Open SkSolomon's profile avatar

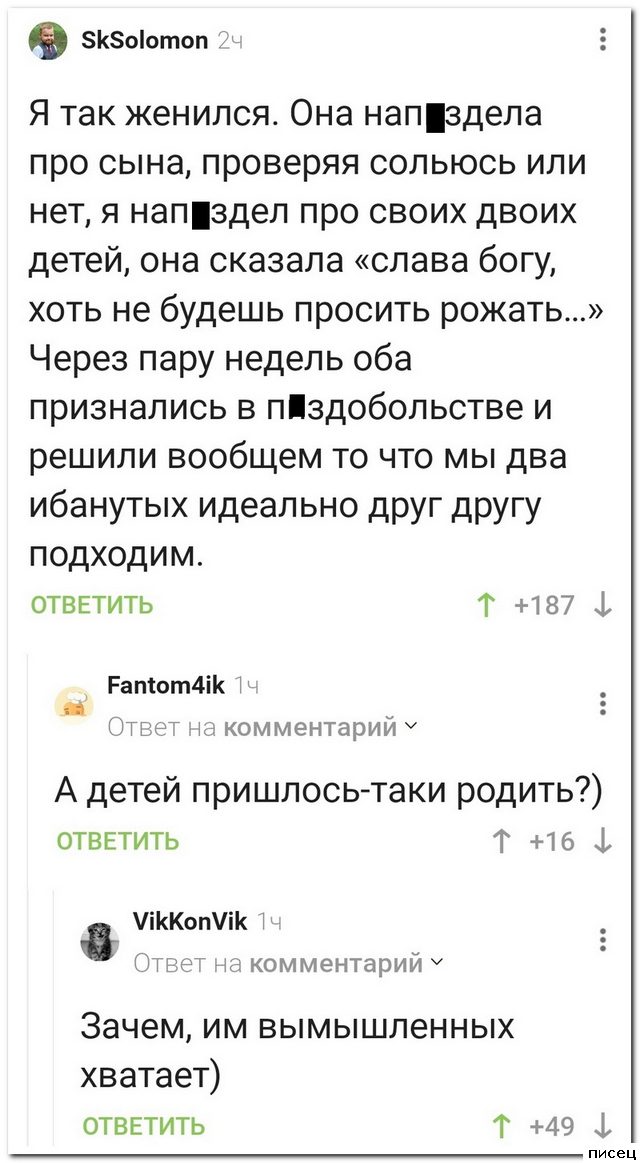pos(48,40)
